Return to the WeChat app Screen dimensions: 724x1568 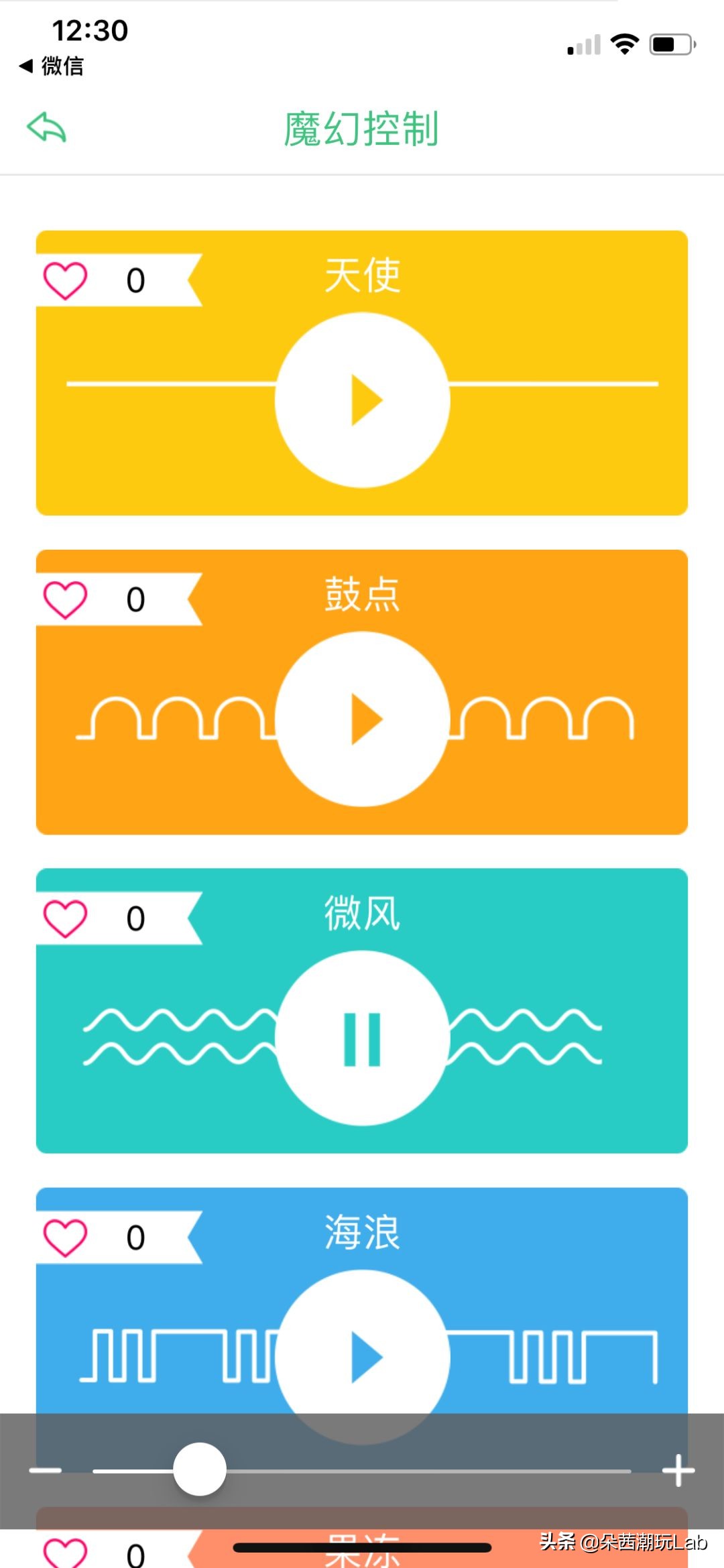click(52, 66)
